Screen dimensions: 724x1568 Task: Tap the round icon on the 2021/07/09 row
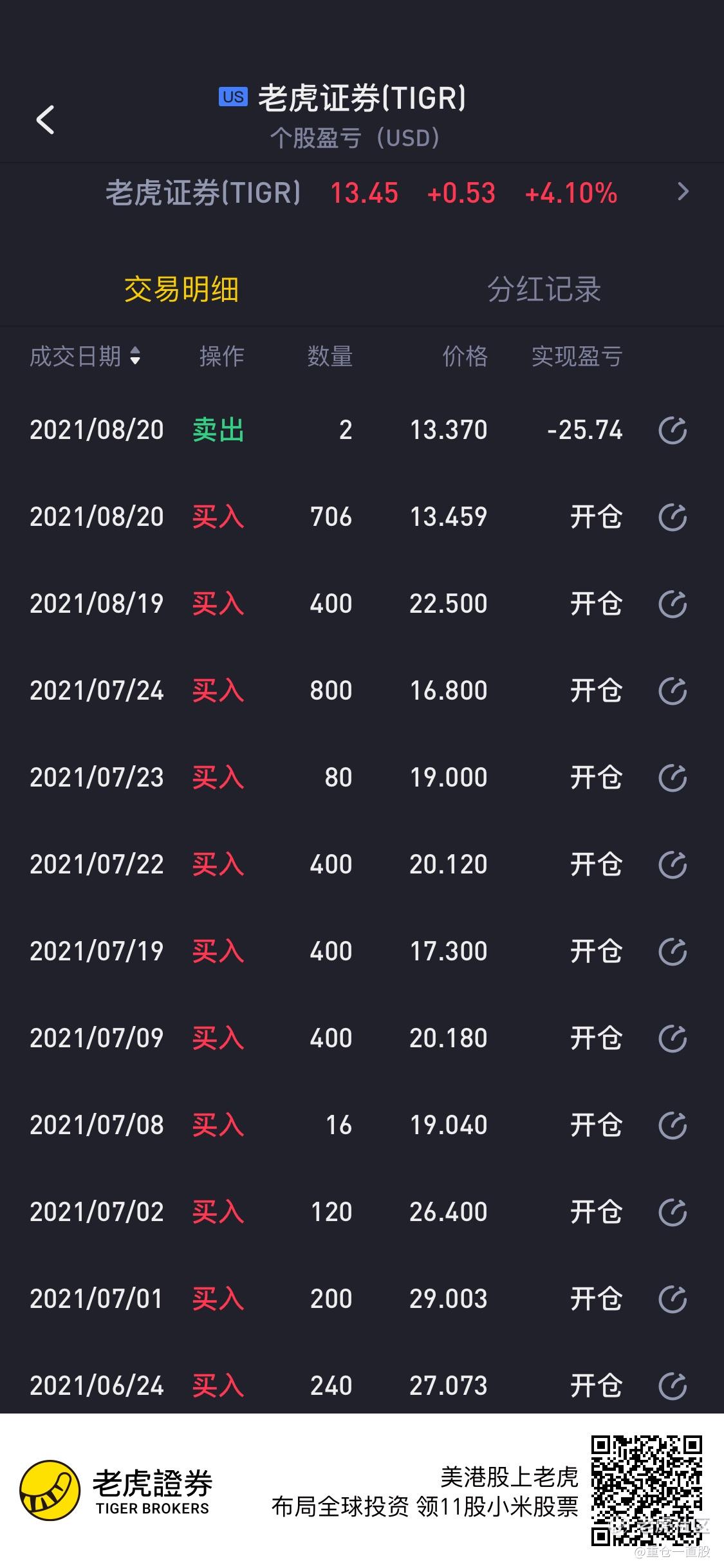point(673,1038)
